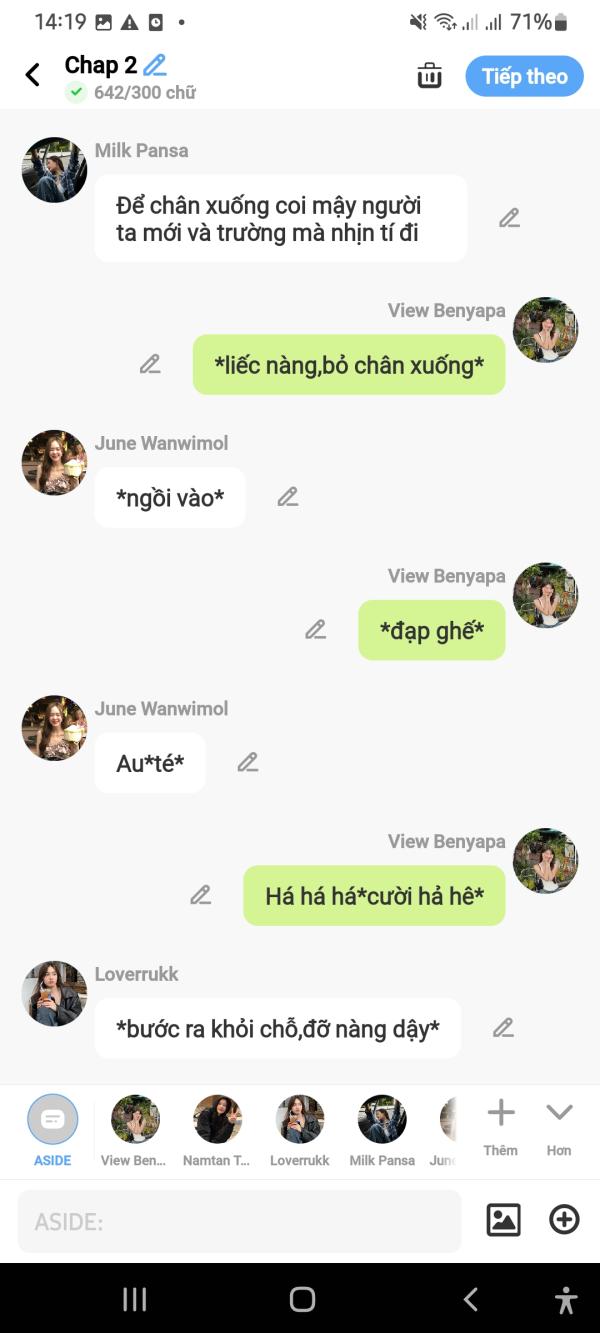Add a new character with Thêm
600x1333 pixels.
[x=500, y=1125]
